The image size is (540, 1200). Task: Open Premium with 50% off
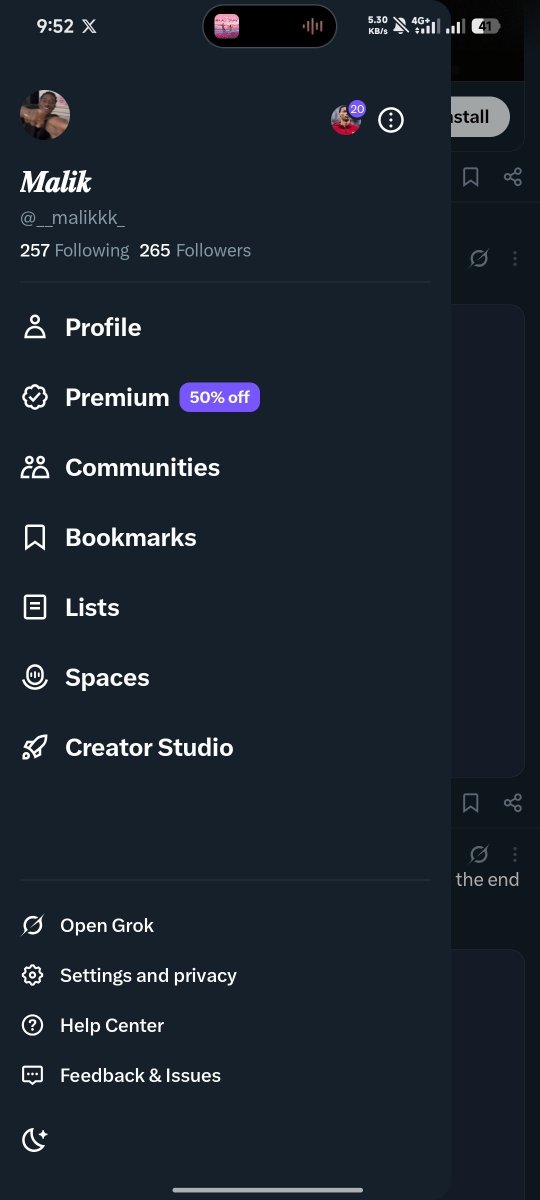pyautogui.click(x=225, y=397)
